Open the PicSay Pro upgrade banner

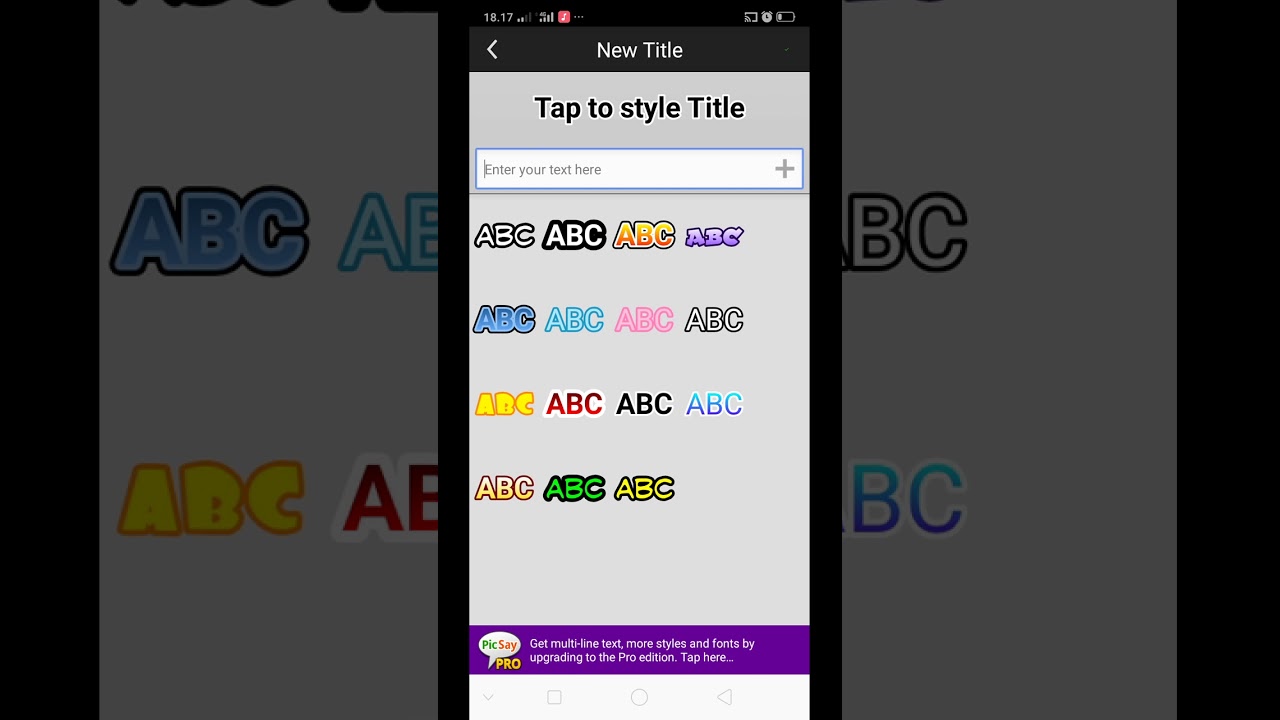(639, 650)
